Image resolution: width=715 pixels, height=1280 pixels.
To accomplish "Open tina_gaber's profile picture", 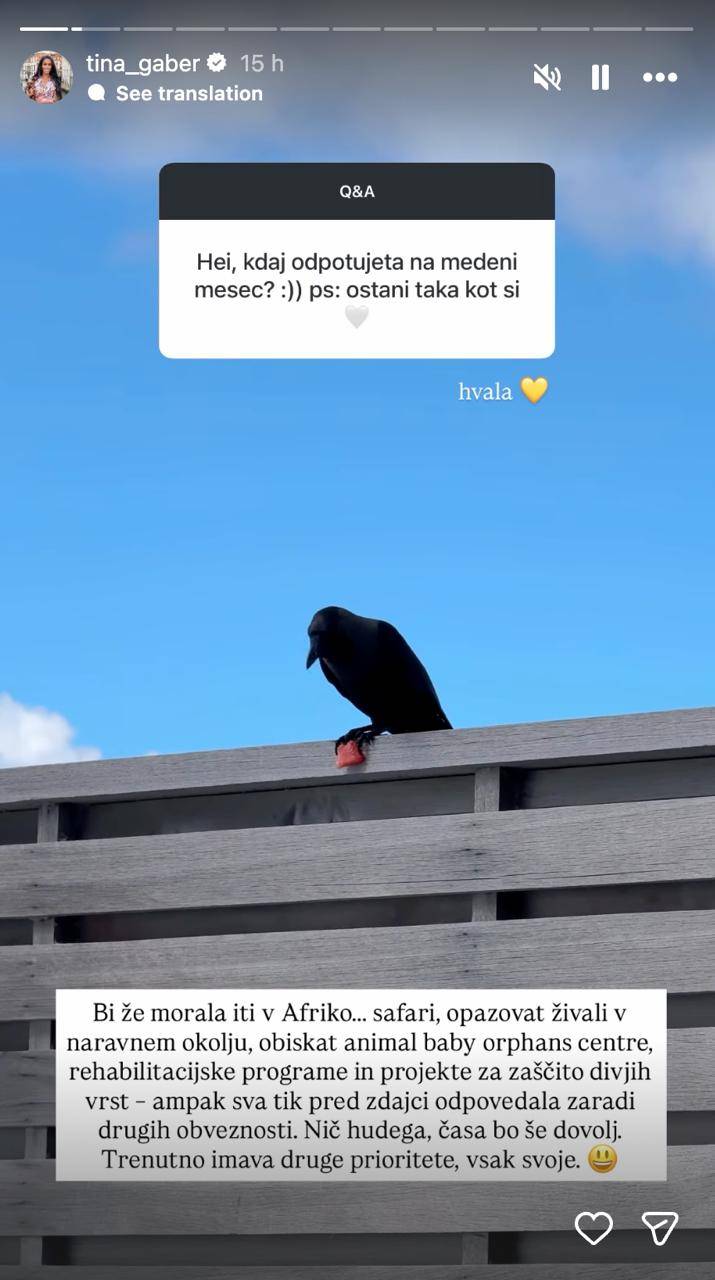I will click(x=47, y=77).
